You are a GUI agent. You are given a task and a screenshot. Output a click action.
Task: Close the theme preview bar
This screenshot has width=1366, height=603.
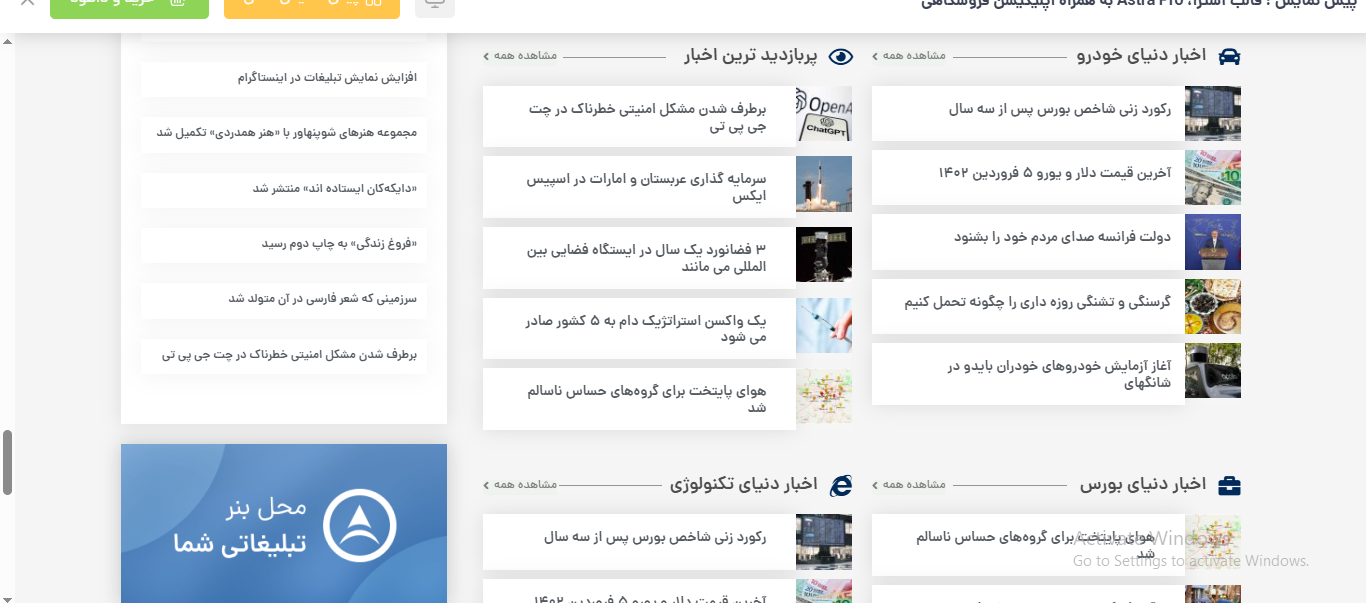pos(27,4)
